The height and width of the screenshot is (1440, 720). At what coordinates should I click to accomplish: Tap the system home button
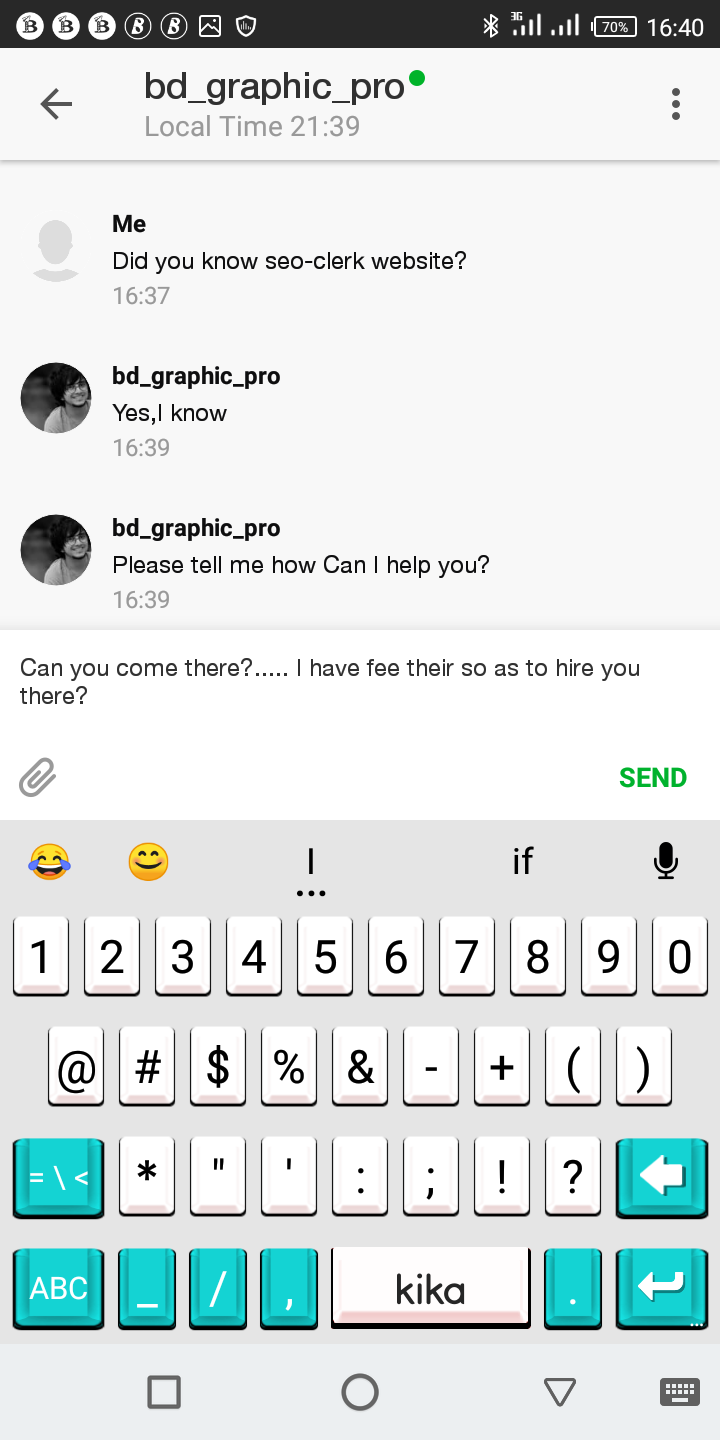click(x=360, y=1392)
